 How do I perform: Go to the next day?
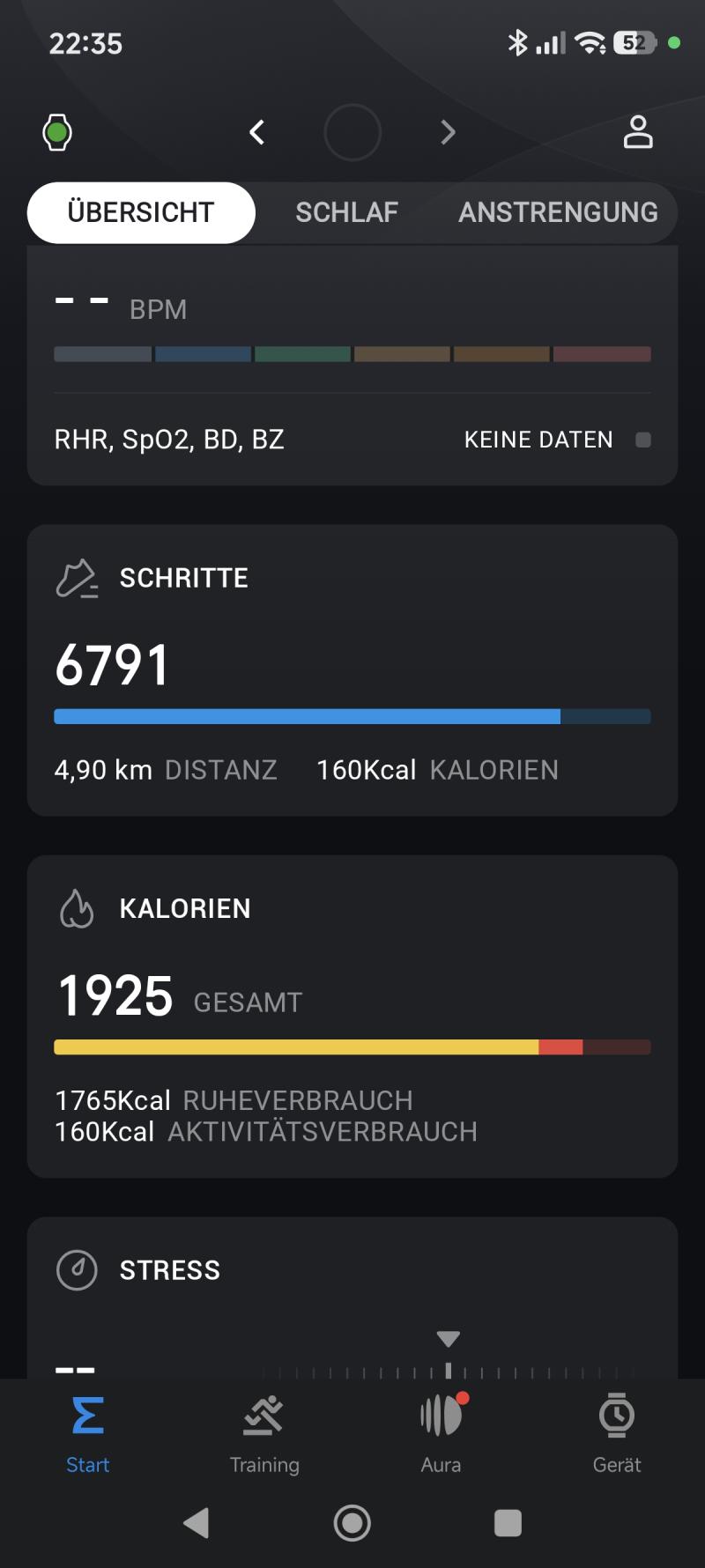pos(448,133)
